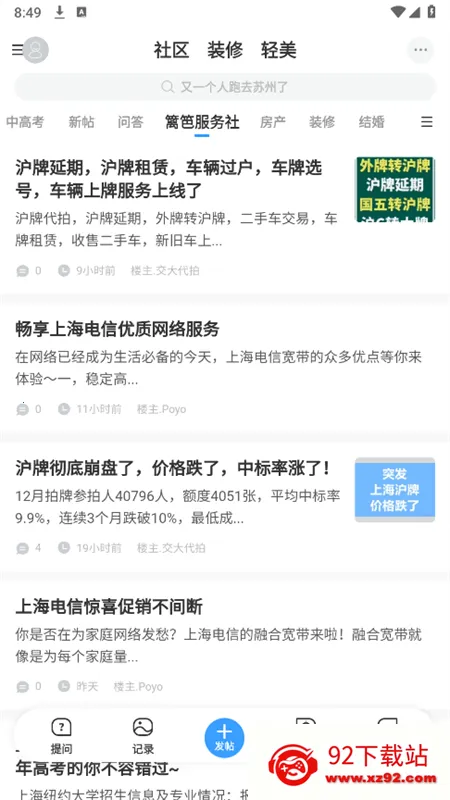Create a new post with 发帖 button
This screenshot has height=800, width=450.
click(x=224, y=738)
